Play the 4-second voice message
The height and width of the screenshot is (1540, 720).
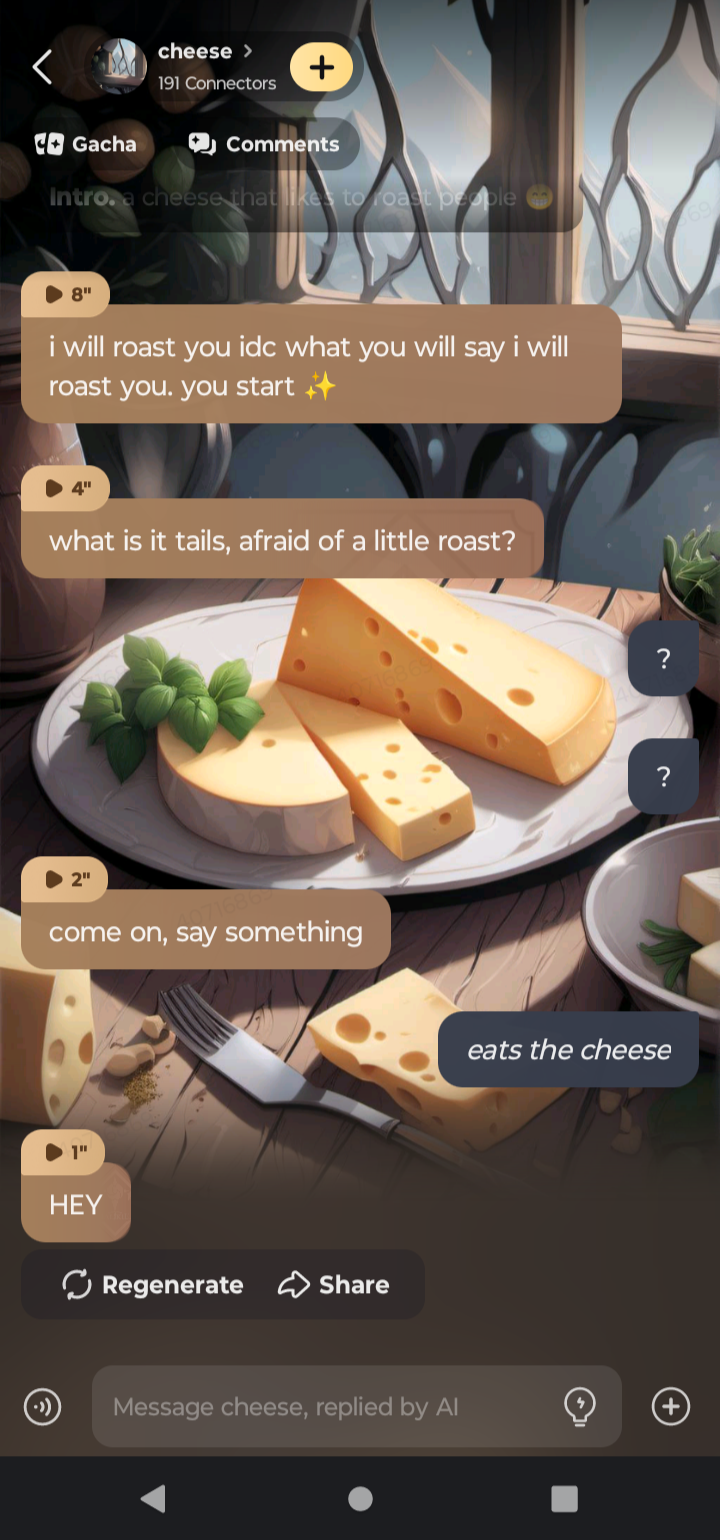[x=66, y=488]
